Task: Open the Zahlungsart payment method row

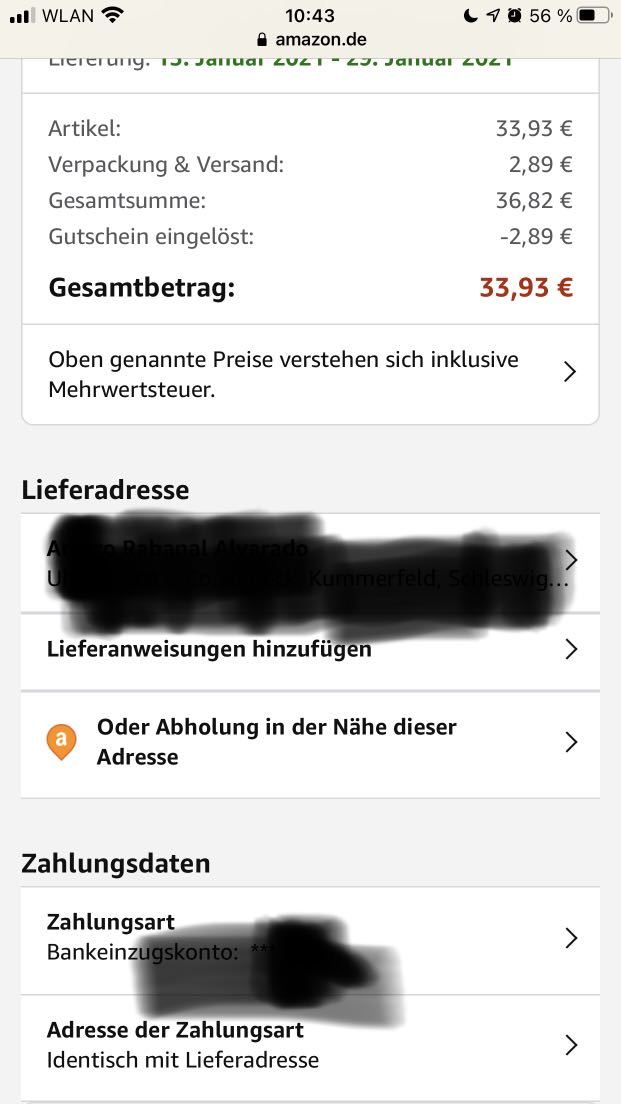Action: point(310,938)
